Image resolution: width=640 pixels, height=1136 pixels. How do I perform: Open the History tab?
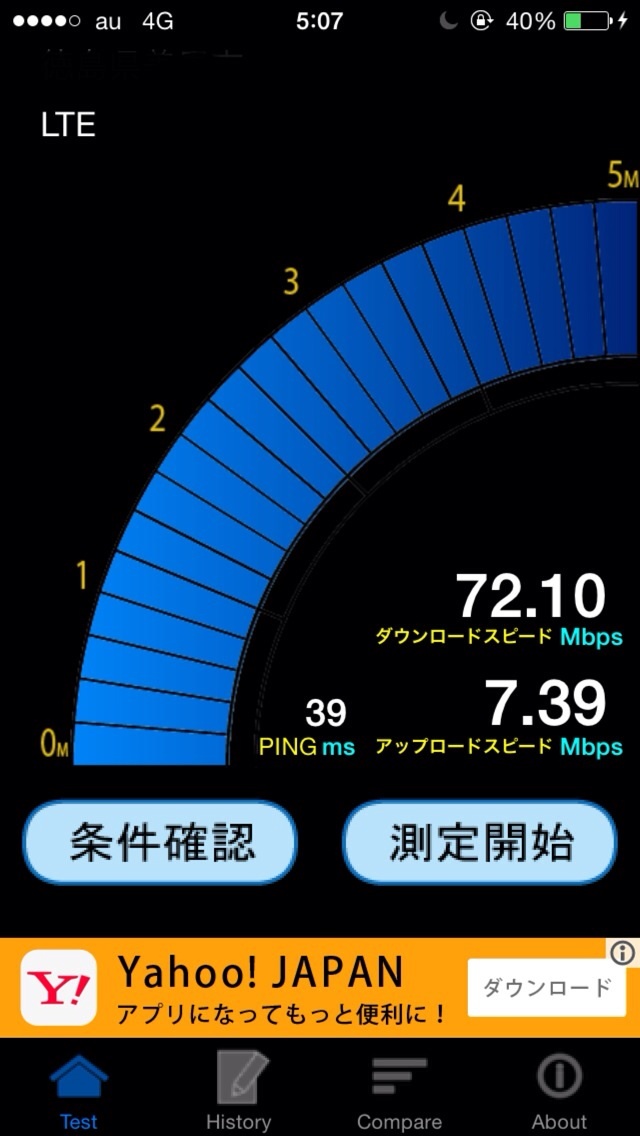(x=239, y=1091)
